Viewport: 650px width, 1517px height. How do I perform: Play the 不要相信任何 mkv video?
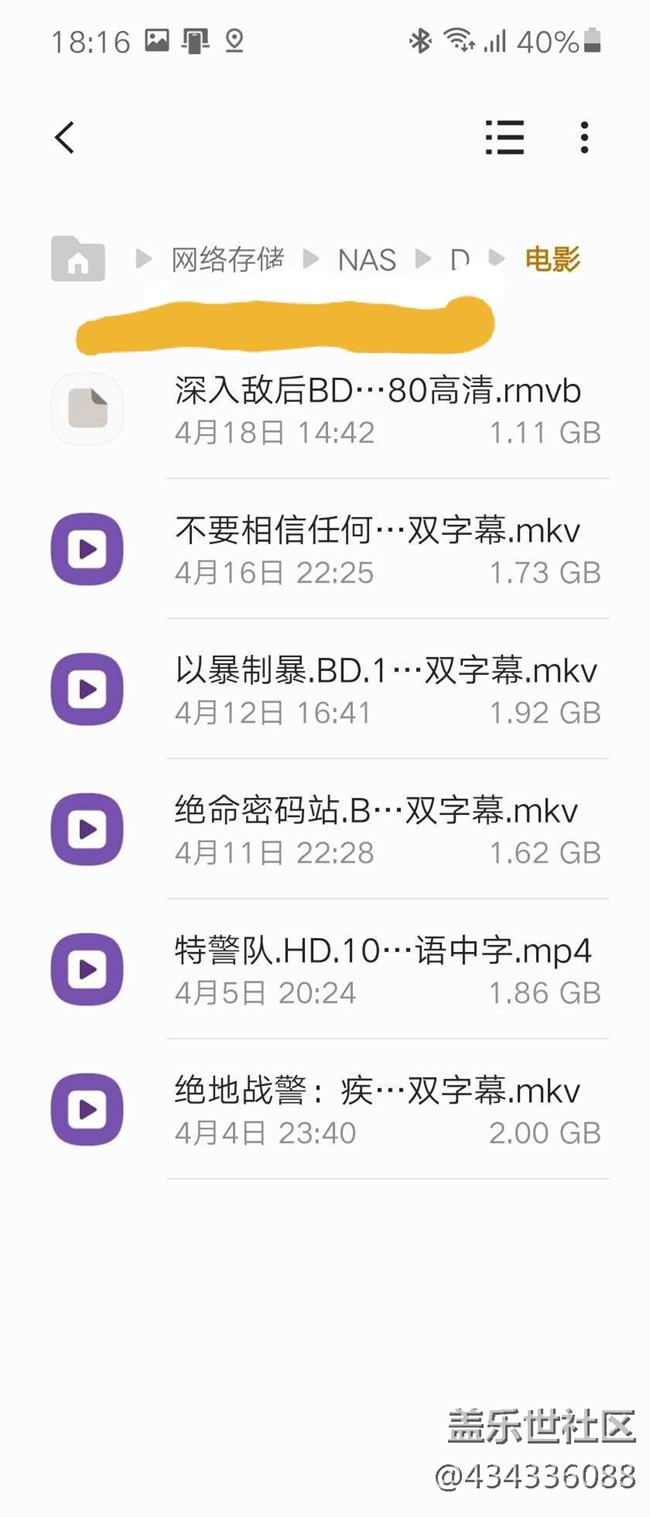click(x=377, y=549)
